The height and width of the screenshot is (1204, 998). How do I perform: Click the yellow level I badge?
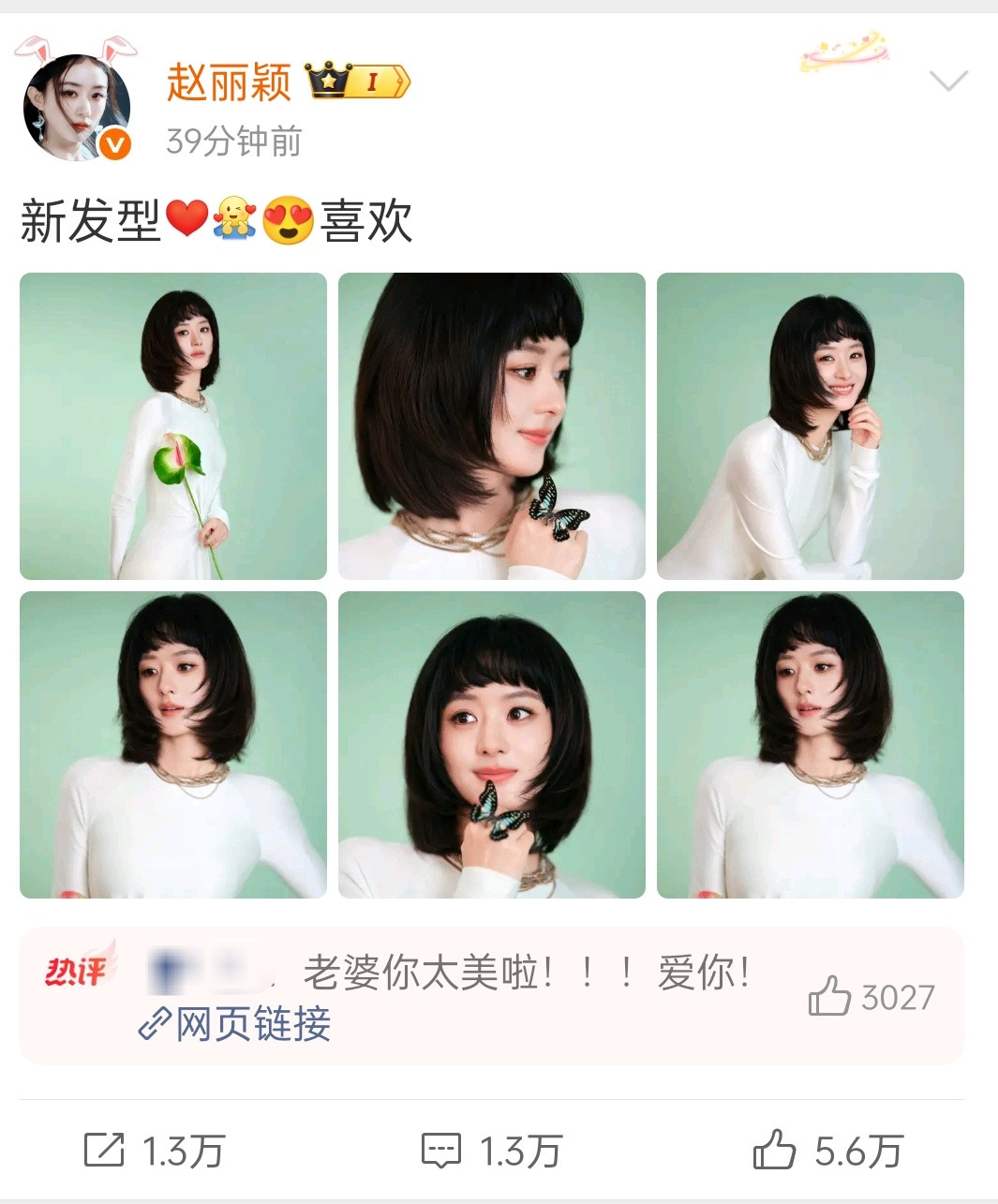(376, 82)
